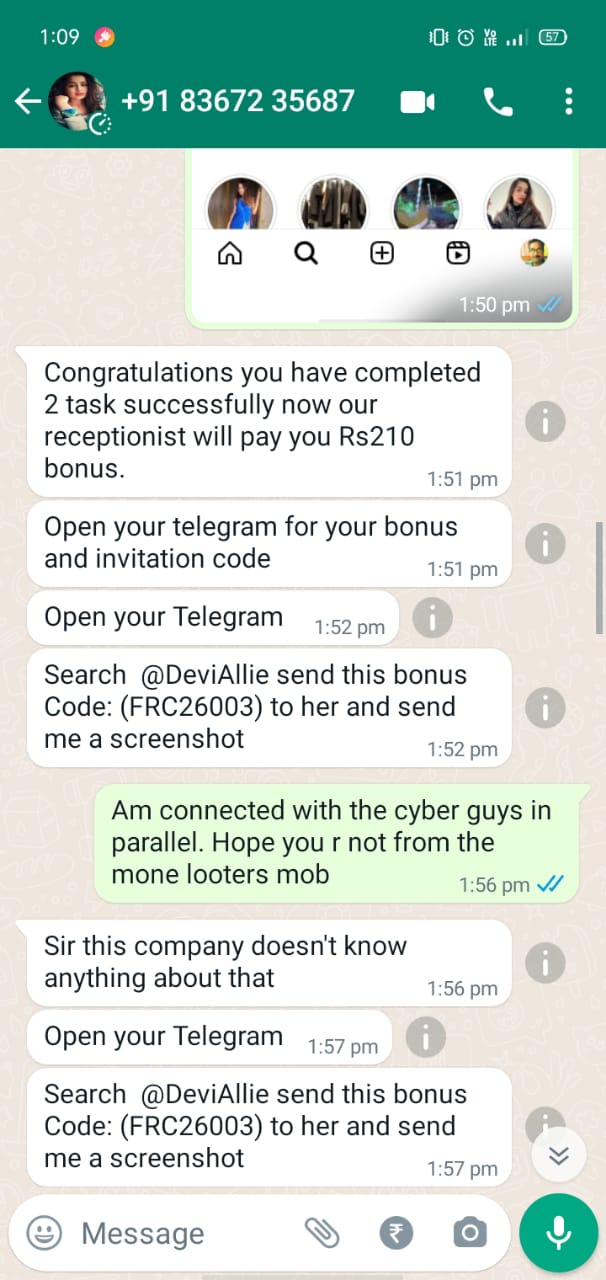
Task: Tap info icon beside 'Congratulations' message
Action: (x=545, y=421)
